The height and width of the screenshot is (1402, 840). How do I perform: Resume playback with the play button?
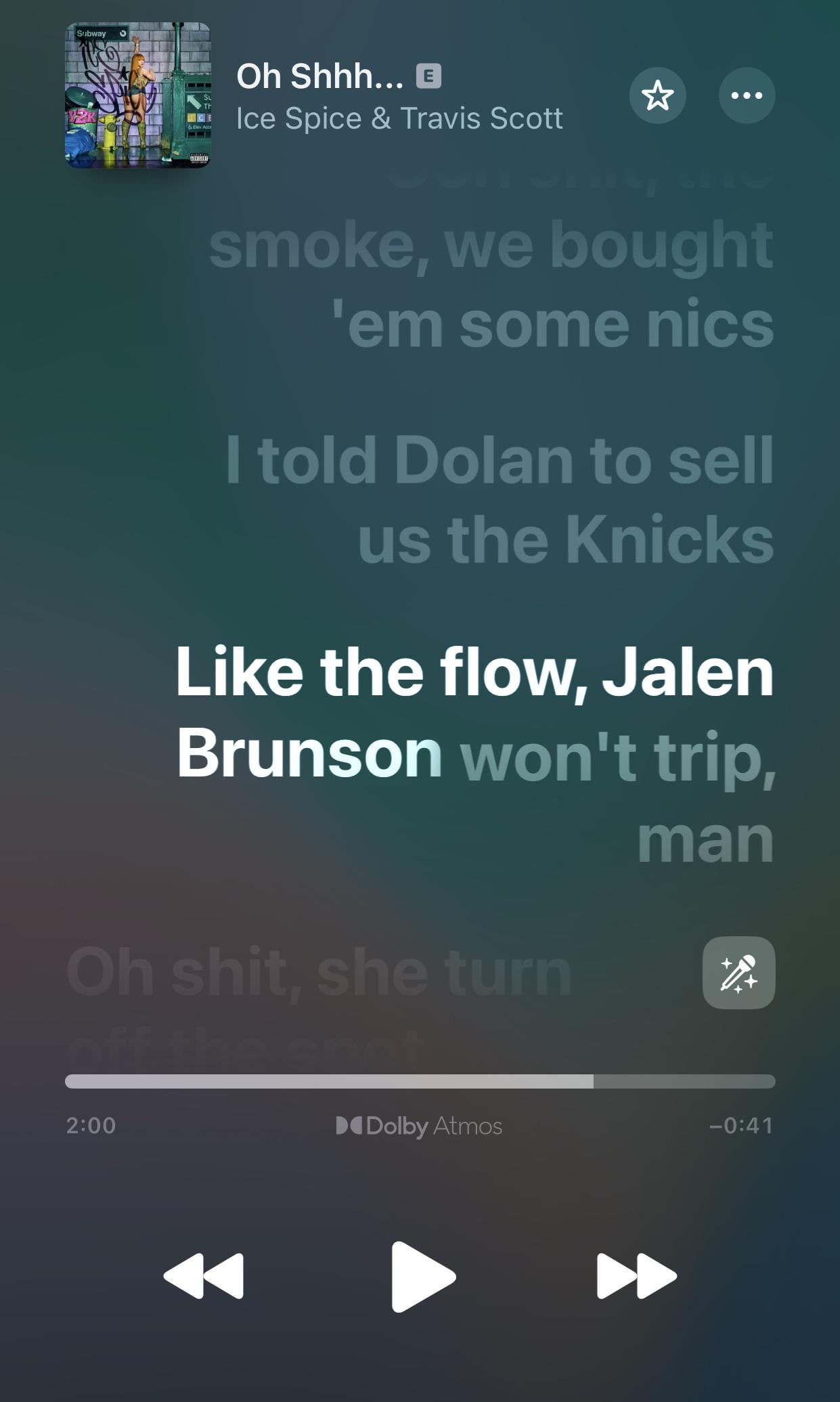[422, 1277]
